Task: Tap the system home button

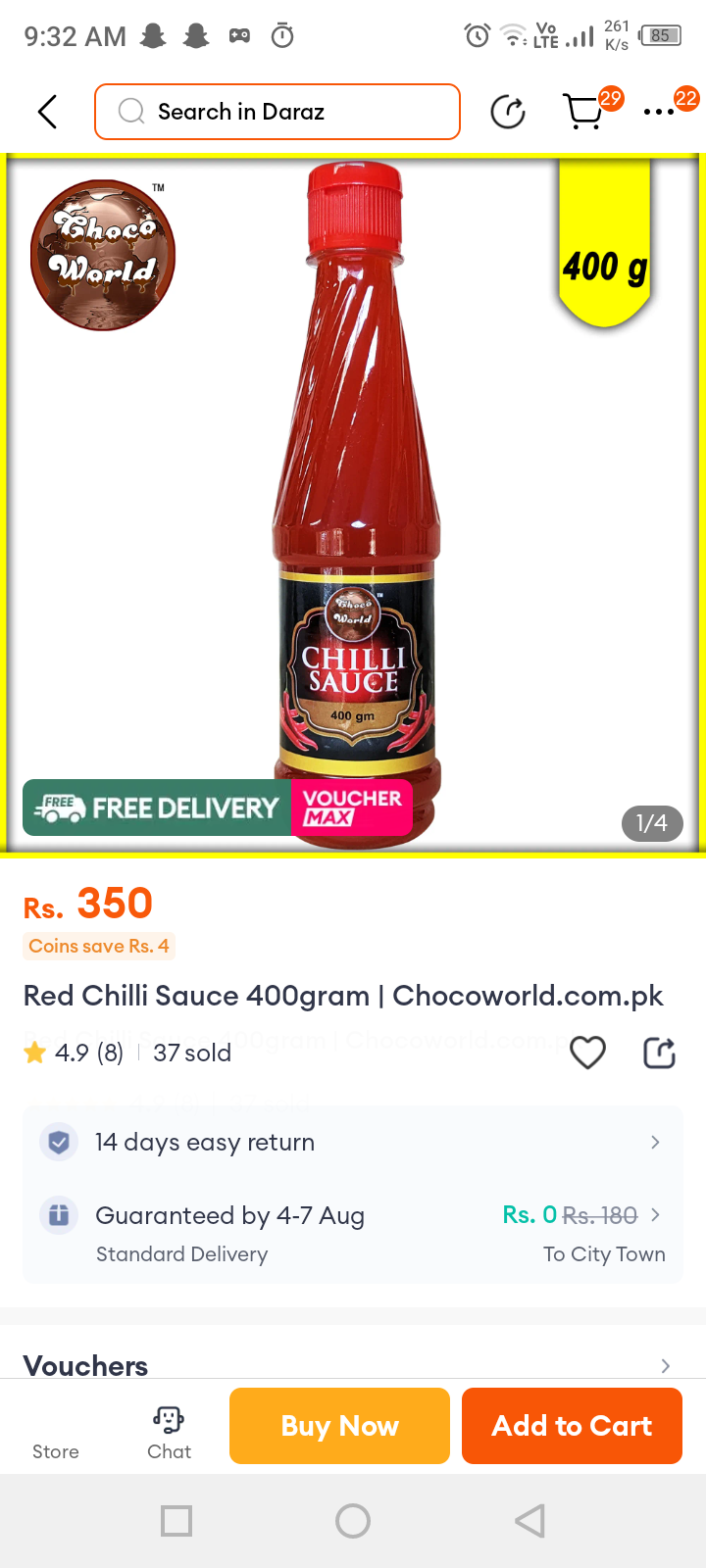Action: pyautogui.click(x=353, y=1521)
